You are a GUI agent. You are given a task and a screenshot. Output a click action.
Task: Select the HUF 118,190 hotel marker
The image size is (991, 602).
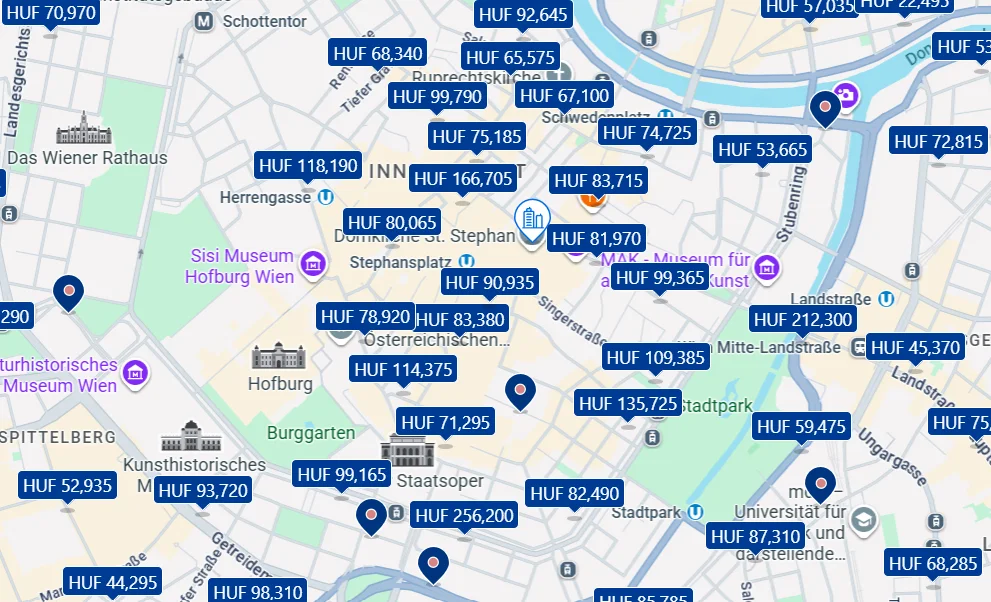(308, 166)
